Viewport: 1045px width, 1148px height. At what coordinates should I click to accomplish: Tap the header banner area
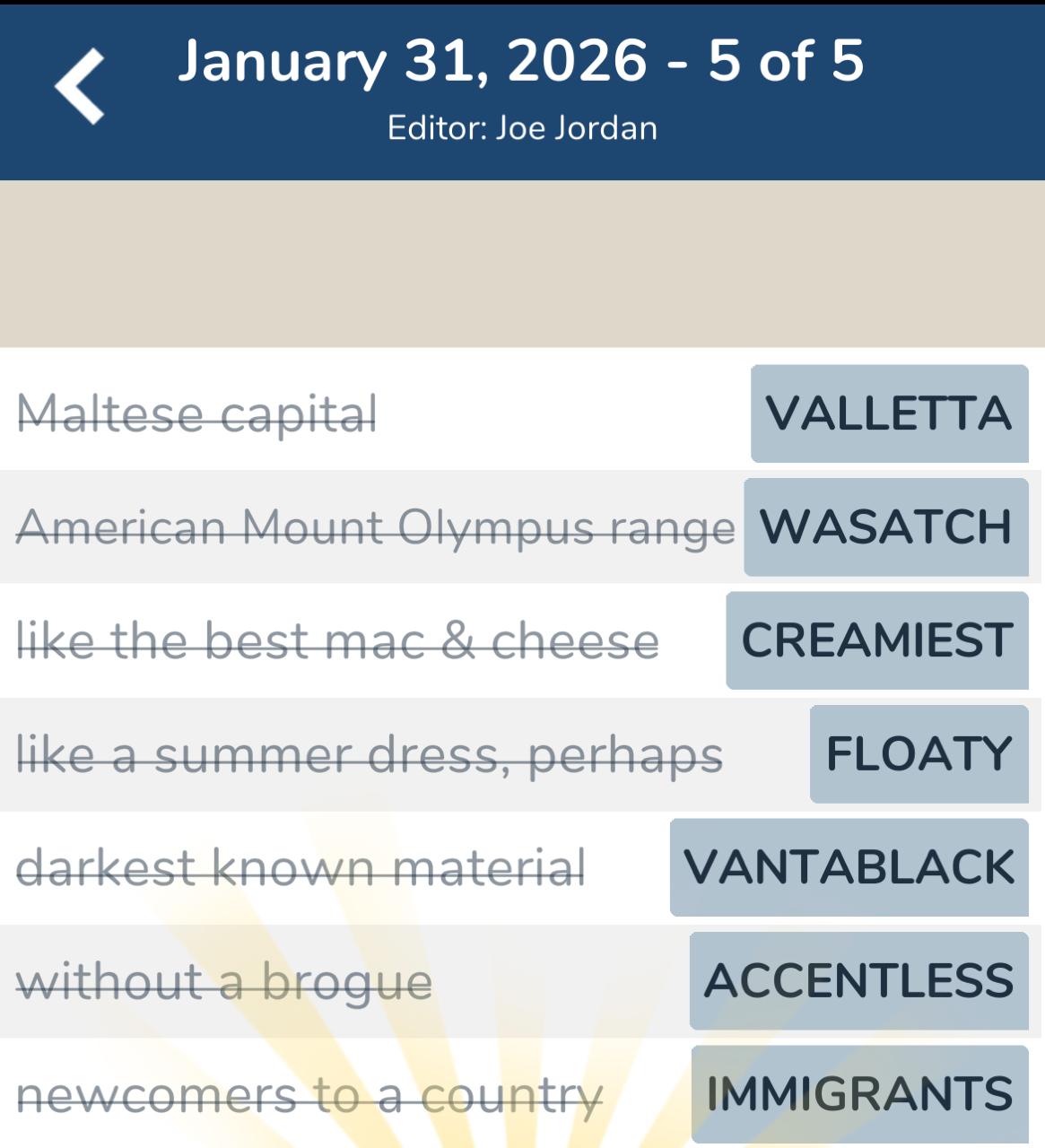[x=522, y=90]
